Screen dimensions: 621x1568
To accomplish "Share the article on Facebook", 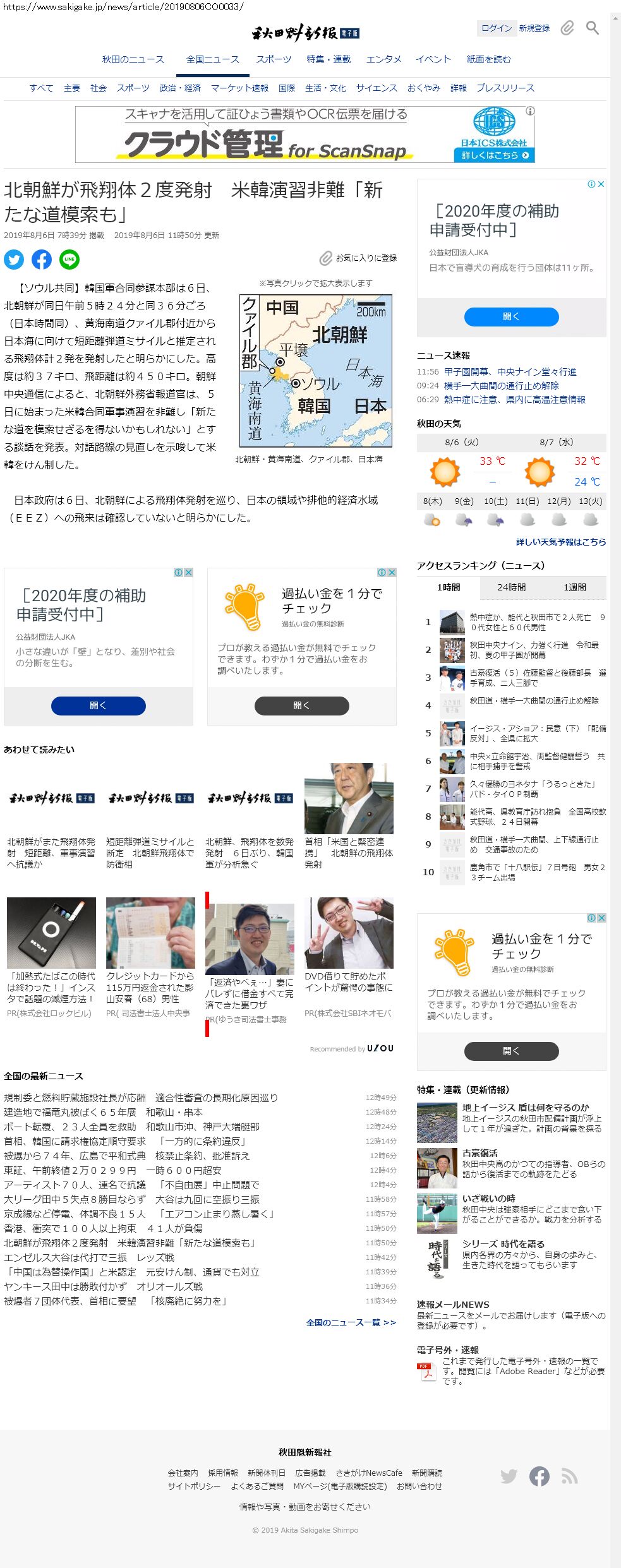I will point(42,260).
